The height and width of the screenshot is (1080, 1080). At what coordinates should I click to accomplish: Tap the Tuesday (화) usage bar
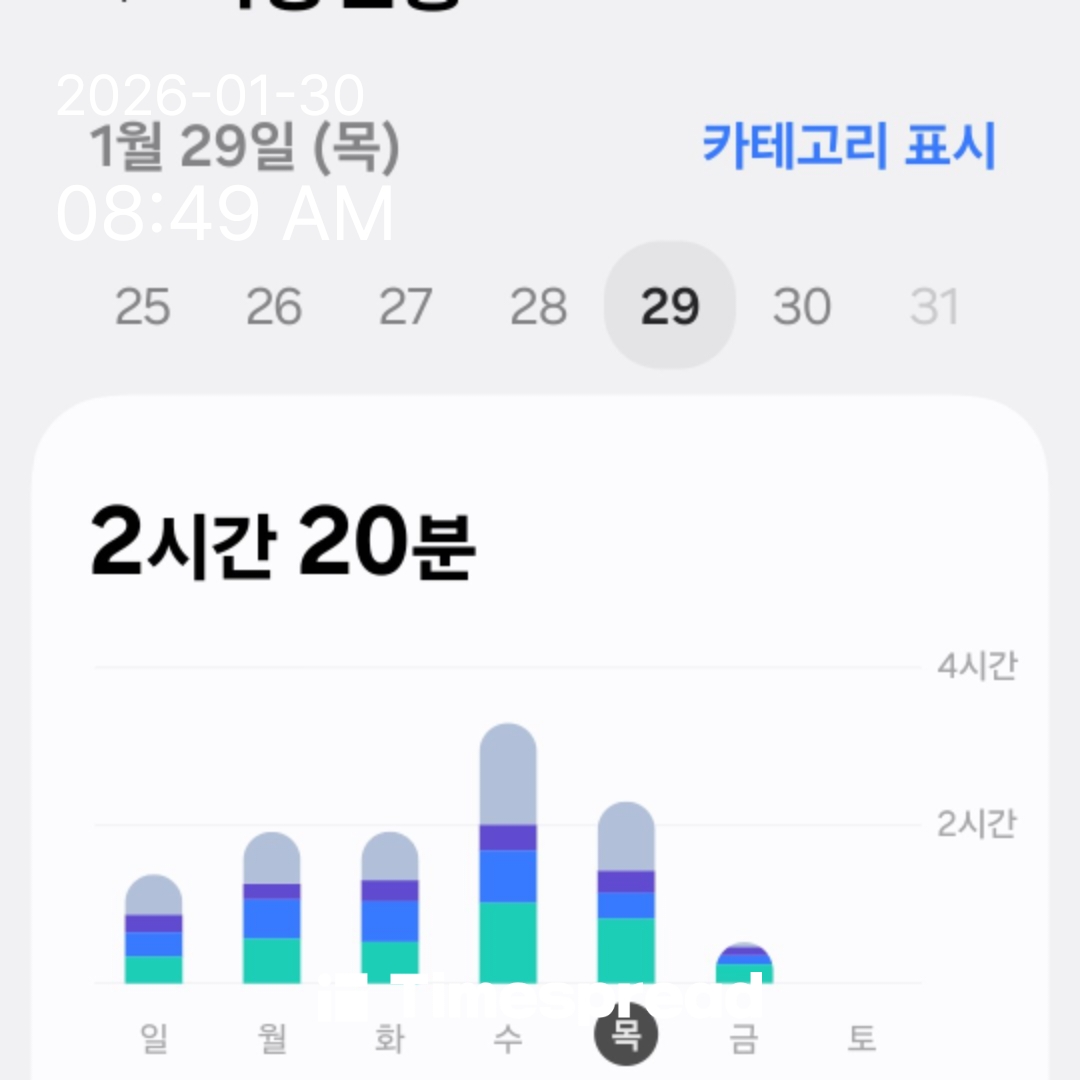(390, 908)
